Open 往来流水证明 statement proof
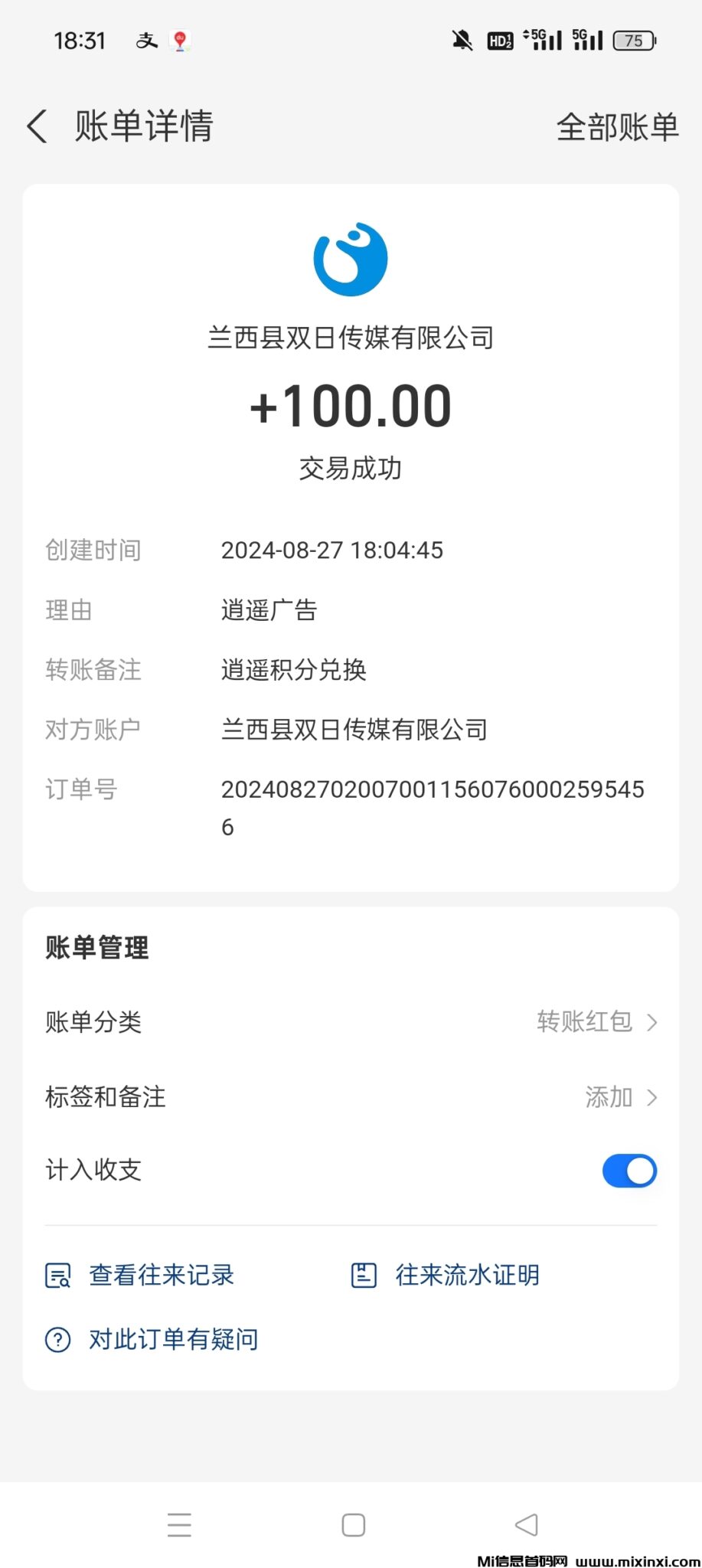 [466, 1274]
